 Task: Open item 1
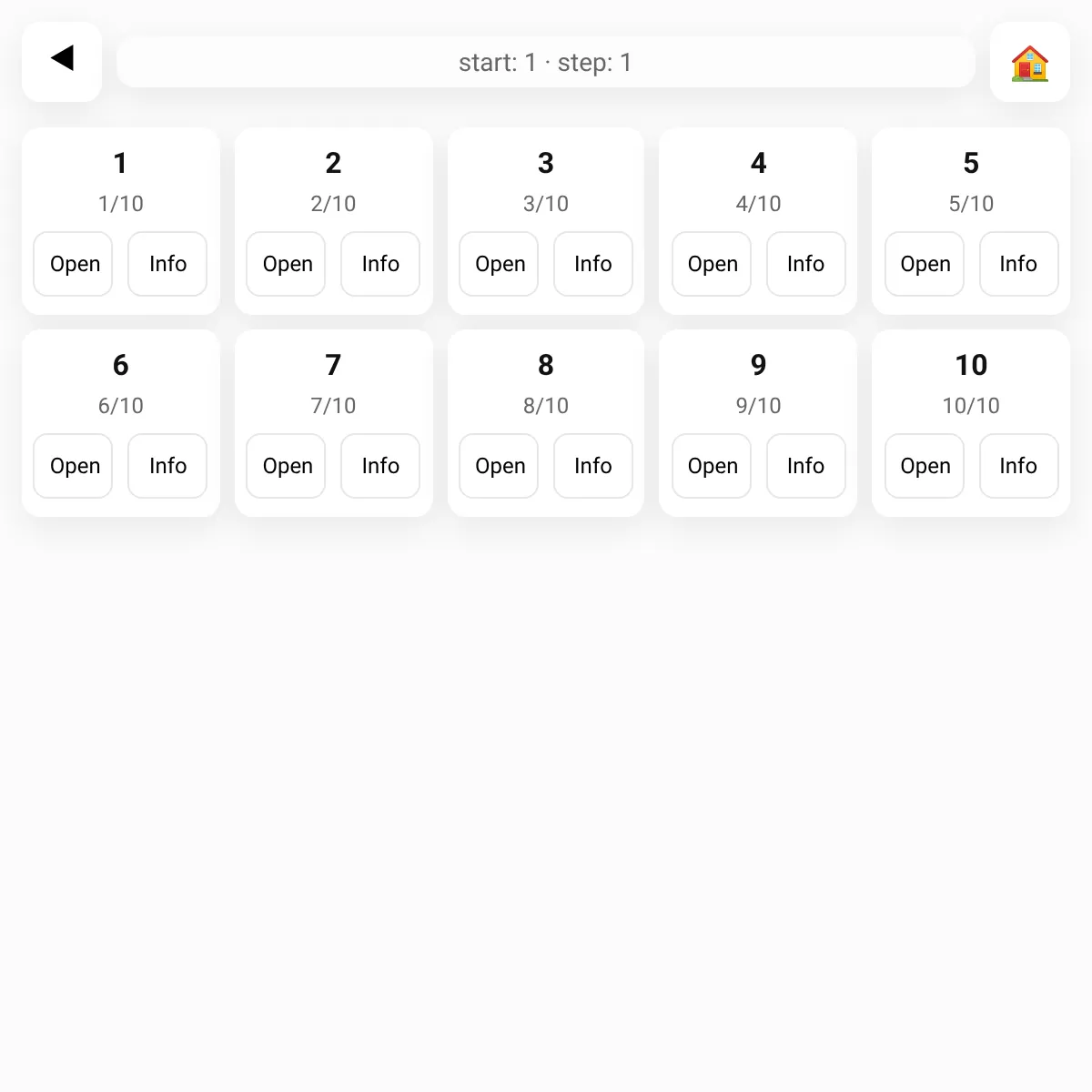[73, 264]
